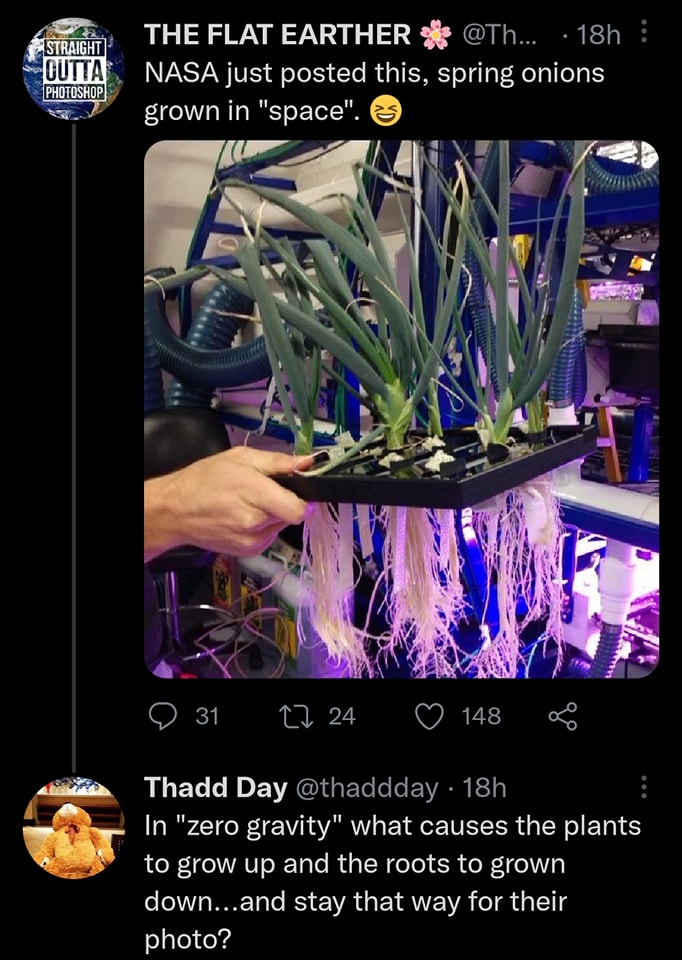Reply to The Flat Earther's tweet

click(x=162, y=715)
